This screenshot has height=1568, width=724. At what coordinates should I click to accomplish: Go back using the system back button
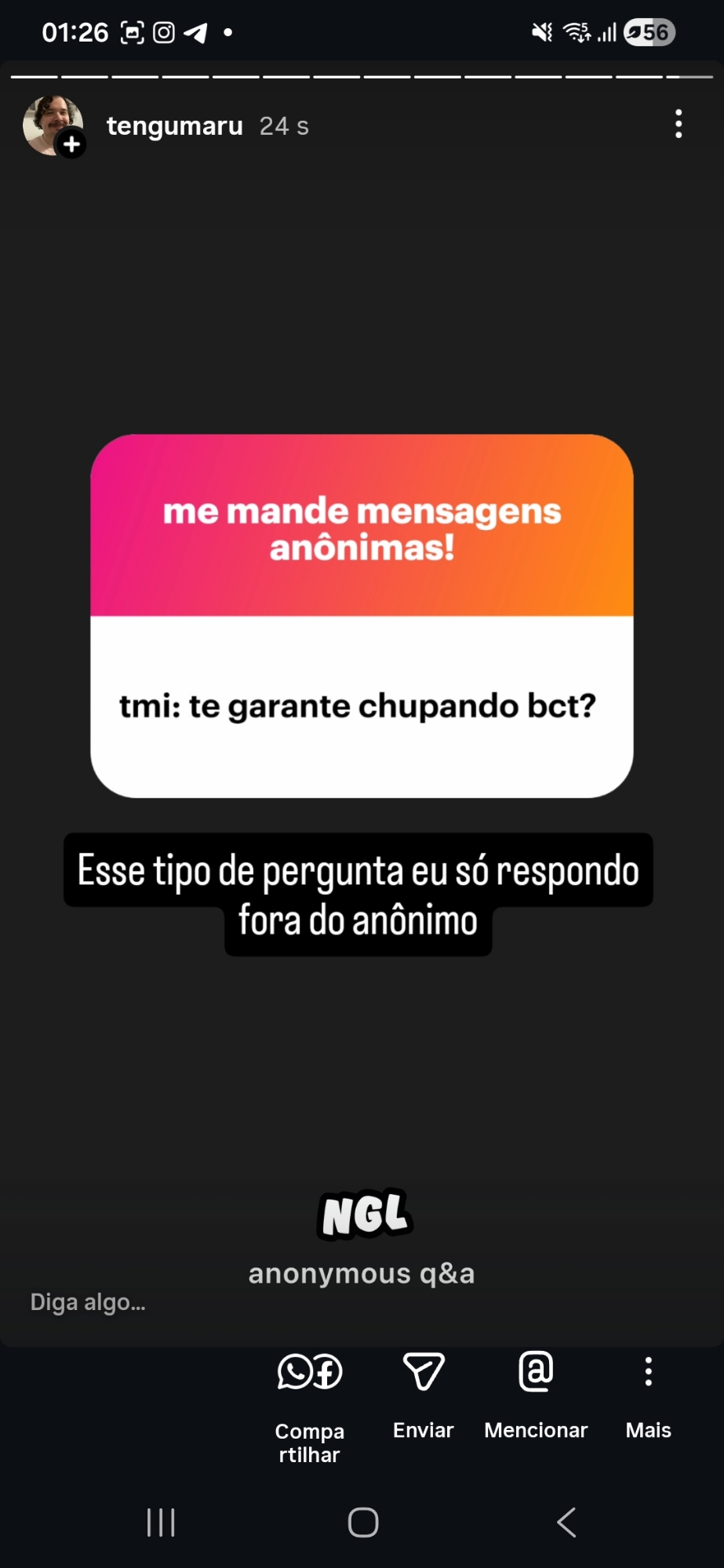pyautogui.click(x=566, y=1523)
